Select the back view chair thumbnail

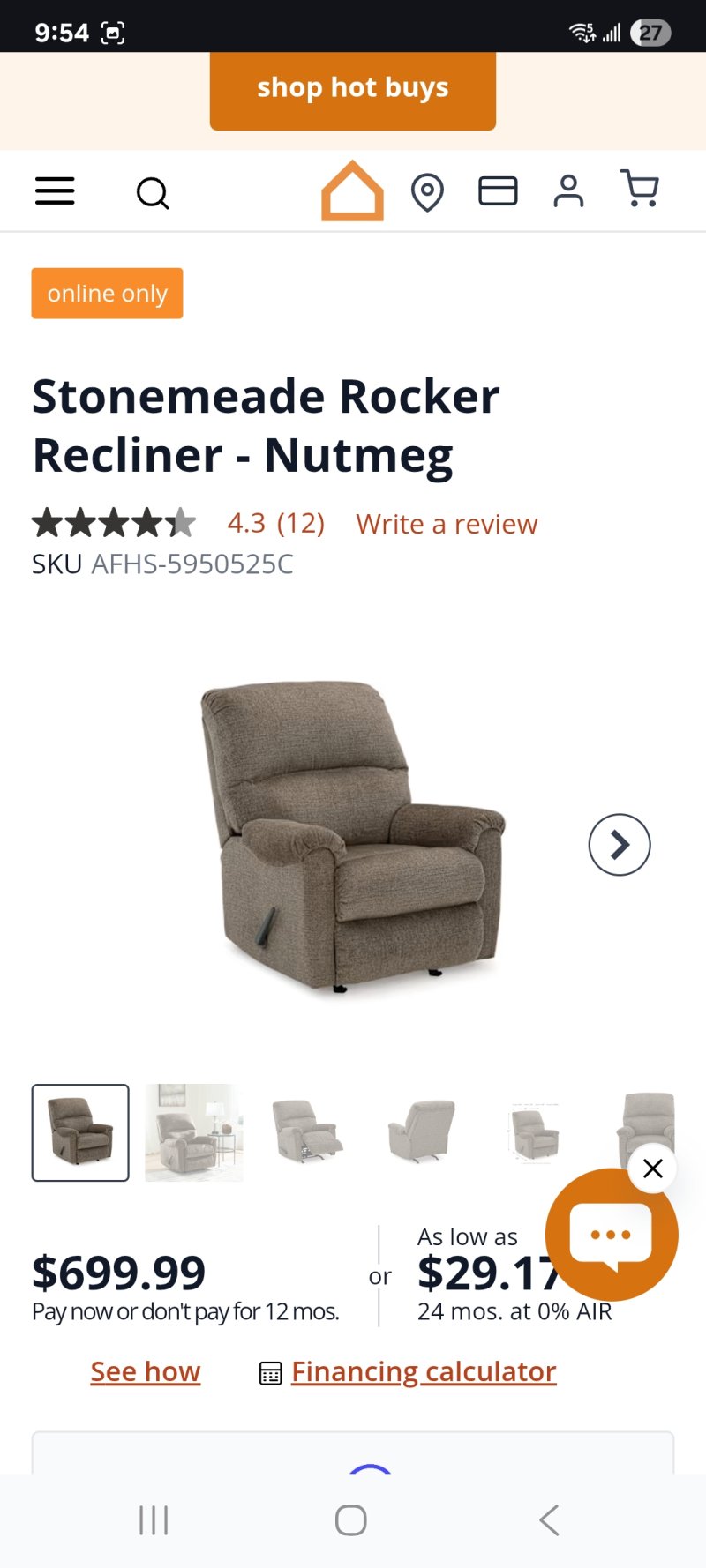click(x=422, y=1132)
